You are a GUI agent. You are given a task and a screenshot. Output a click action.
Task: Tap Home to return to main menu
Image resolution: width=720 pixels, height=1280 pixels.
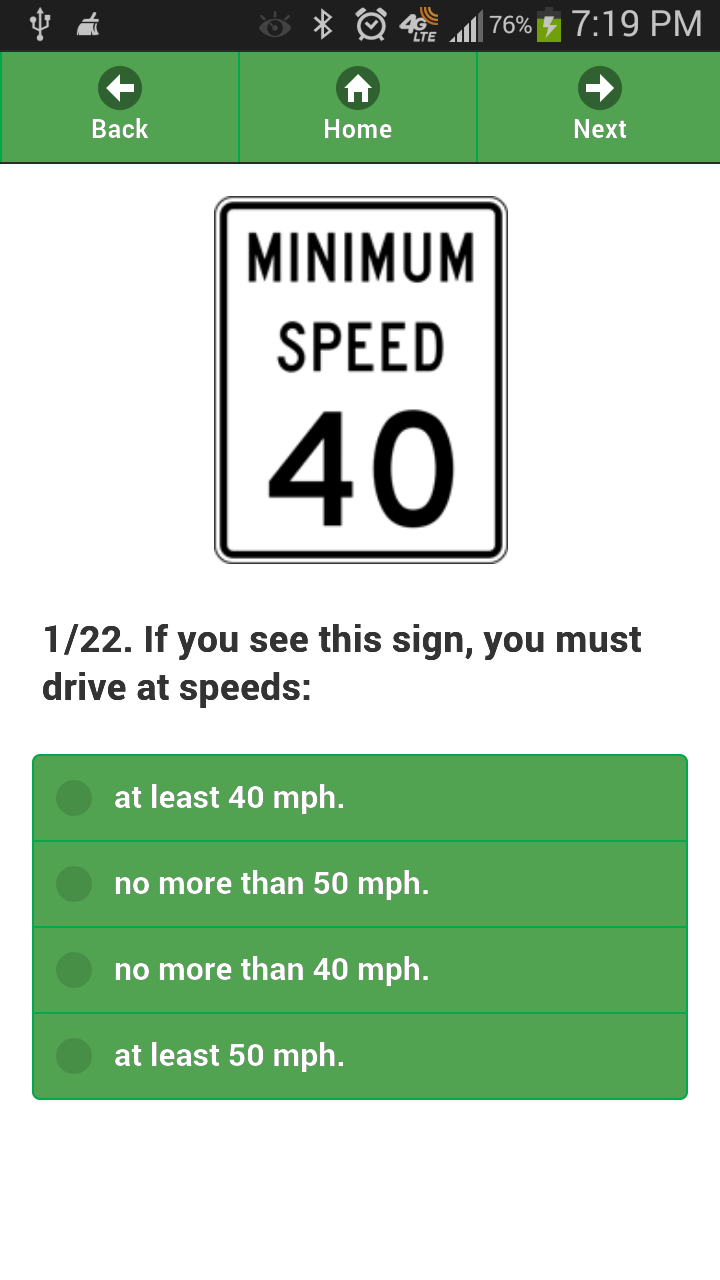point(357,128)
